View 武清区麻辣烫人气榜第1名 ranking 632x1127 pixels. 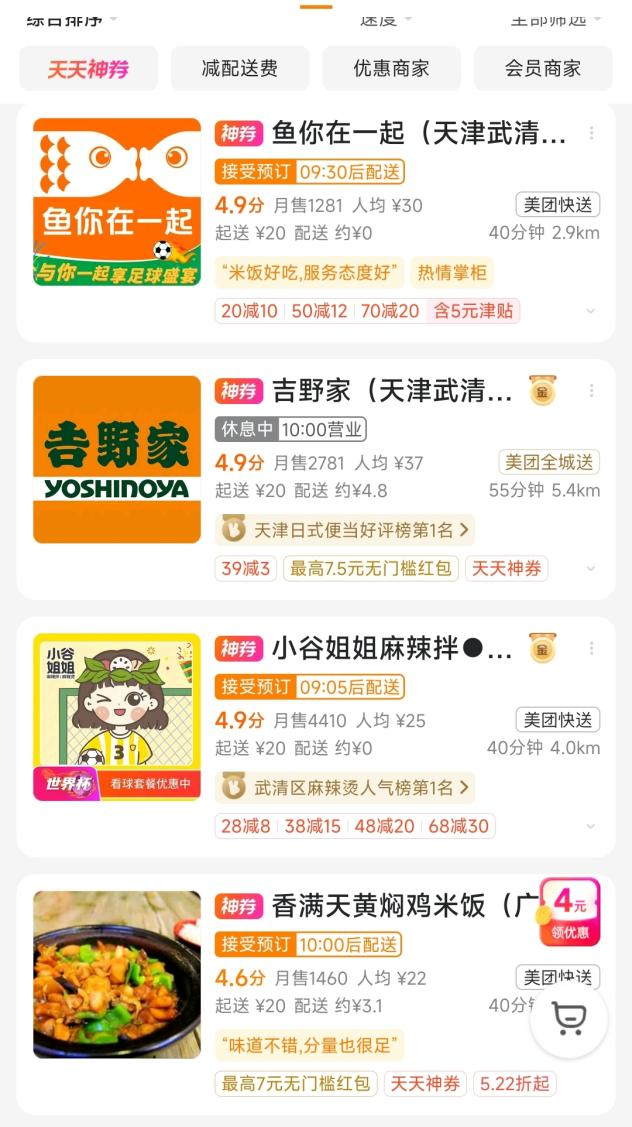(x=344, y=787)
